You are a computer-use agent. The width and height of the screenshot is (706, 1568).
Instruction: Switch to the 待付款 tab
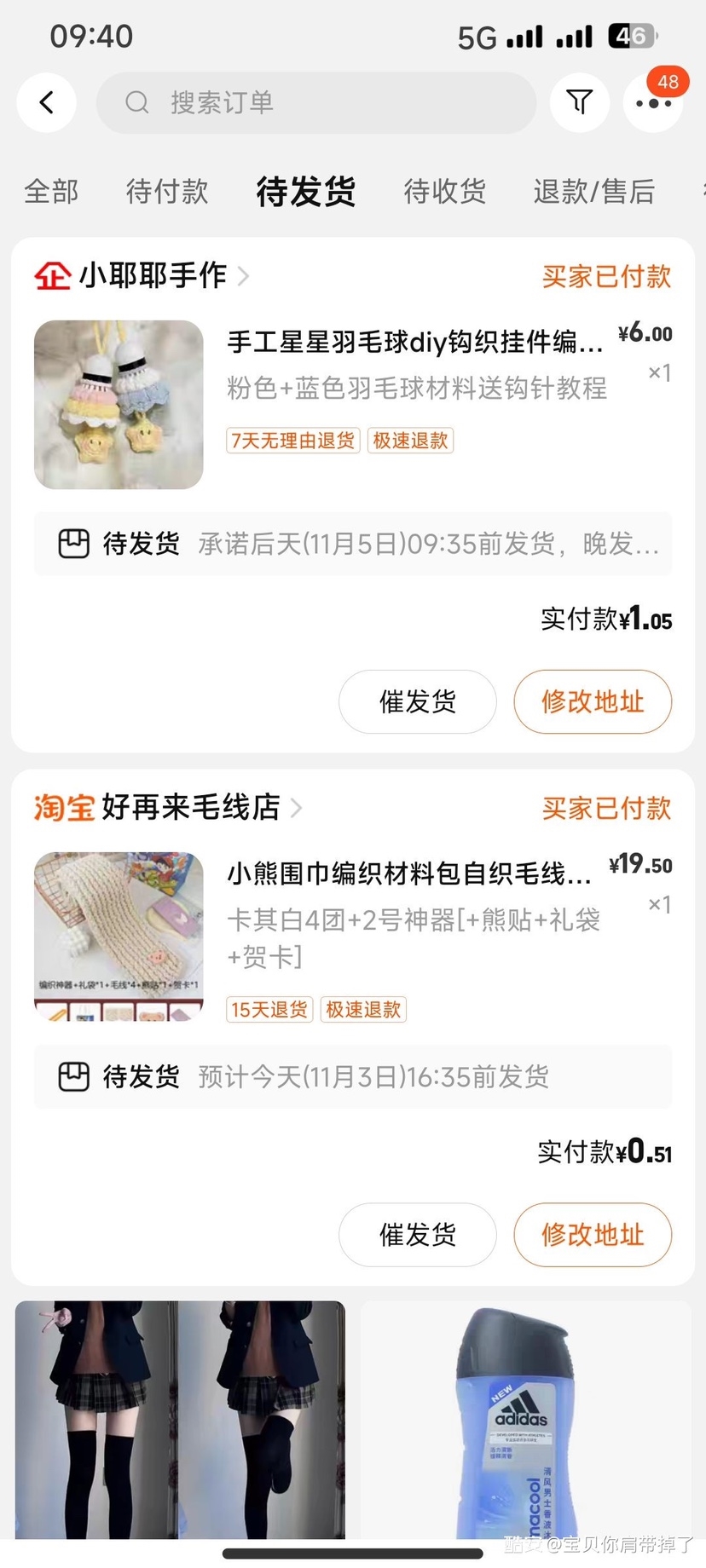167,192
